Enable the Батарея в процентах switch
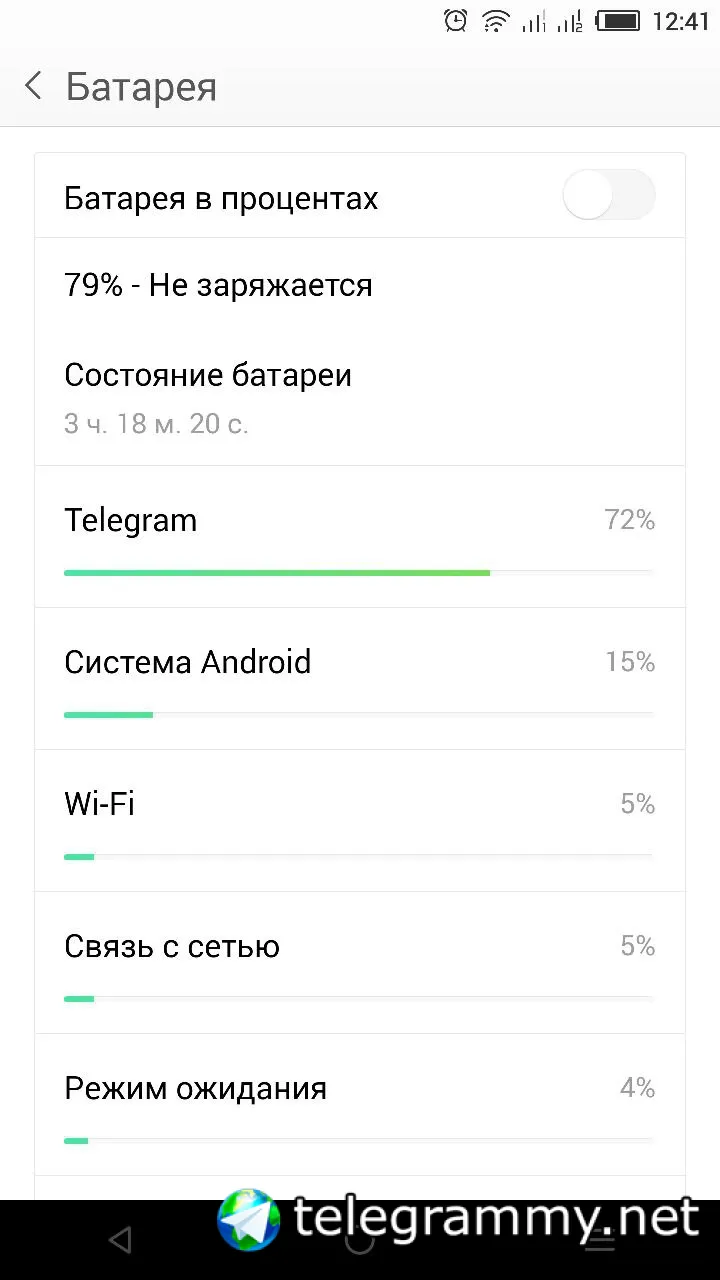 click(x=608, y=196)
